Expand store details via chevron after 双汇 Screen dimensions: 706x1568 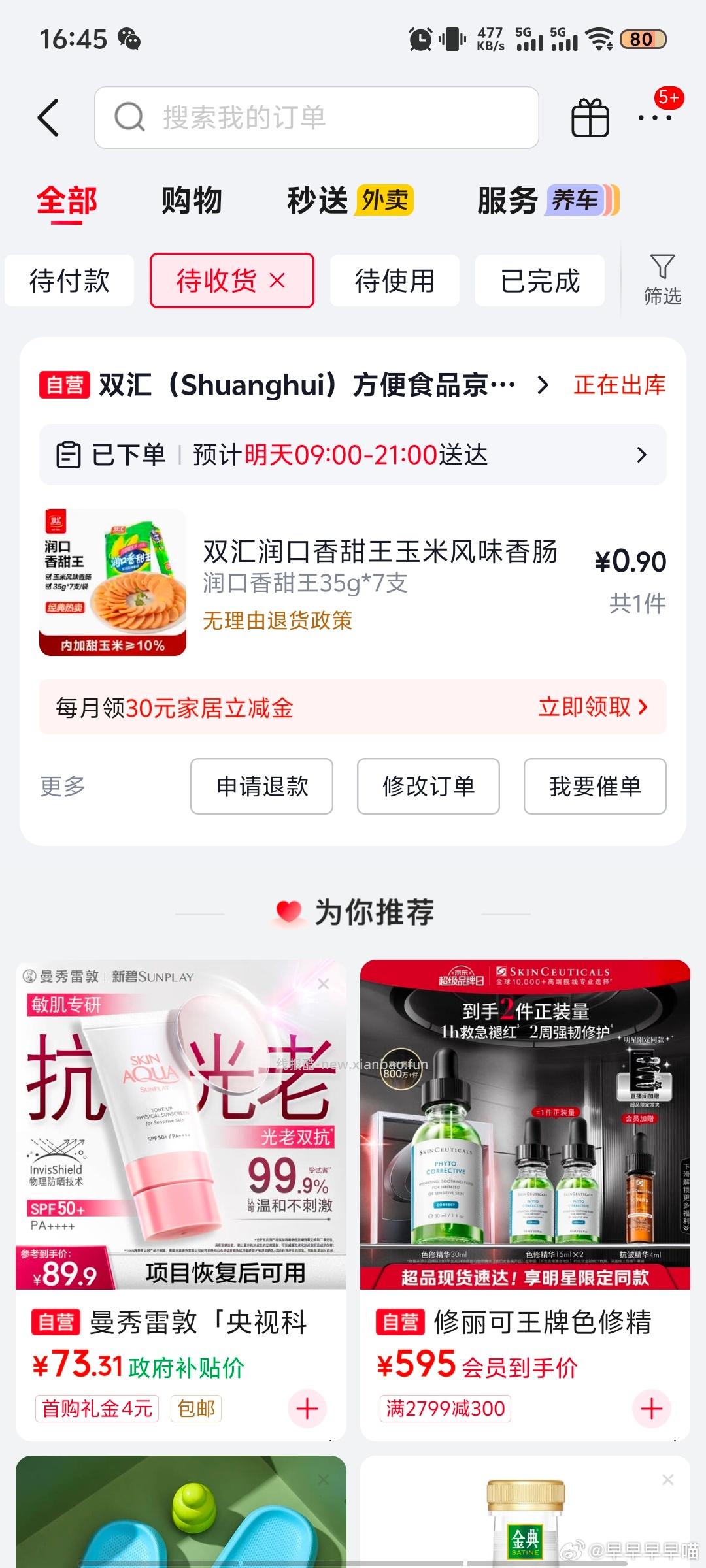[543, 386]
